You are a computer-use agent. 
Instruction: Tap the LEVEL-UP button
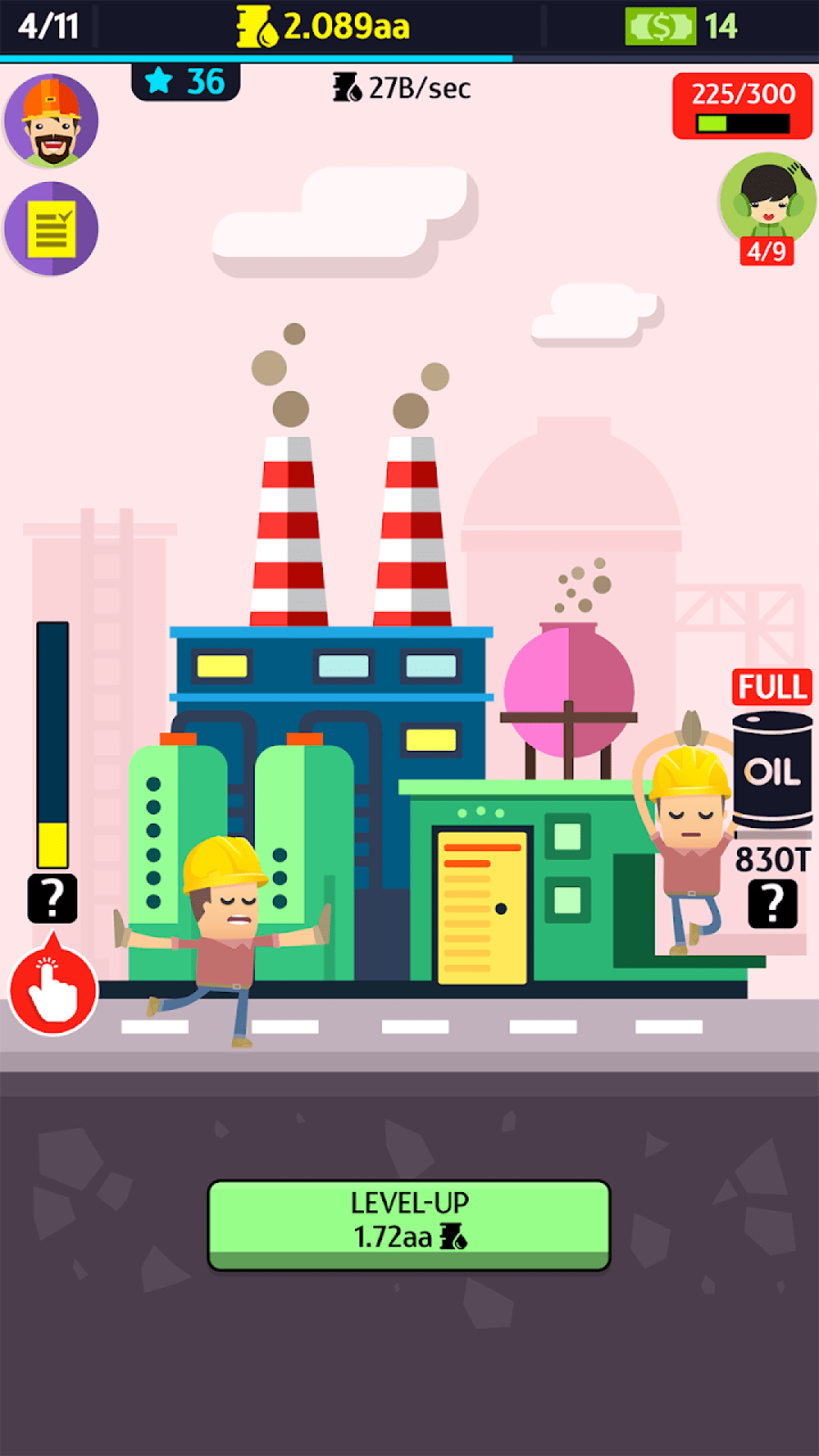pos(409,1222)
